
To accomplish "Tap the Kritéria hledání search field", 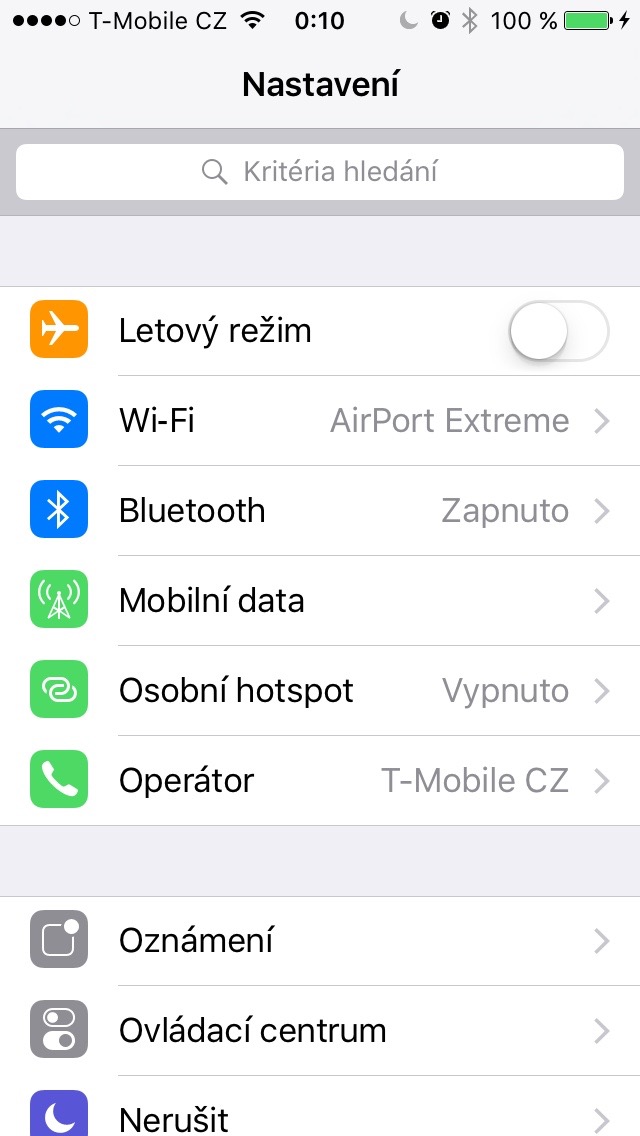I will coord(320,172).
